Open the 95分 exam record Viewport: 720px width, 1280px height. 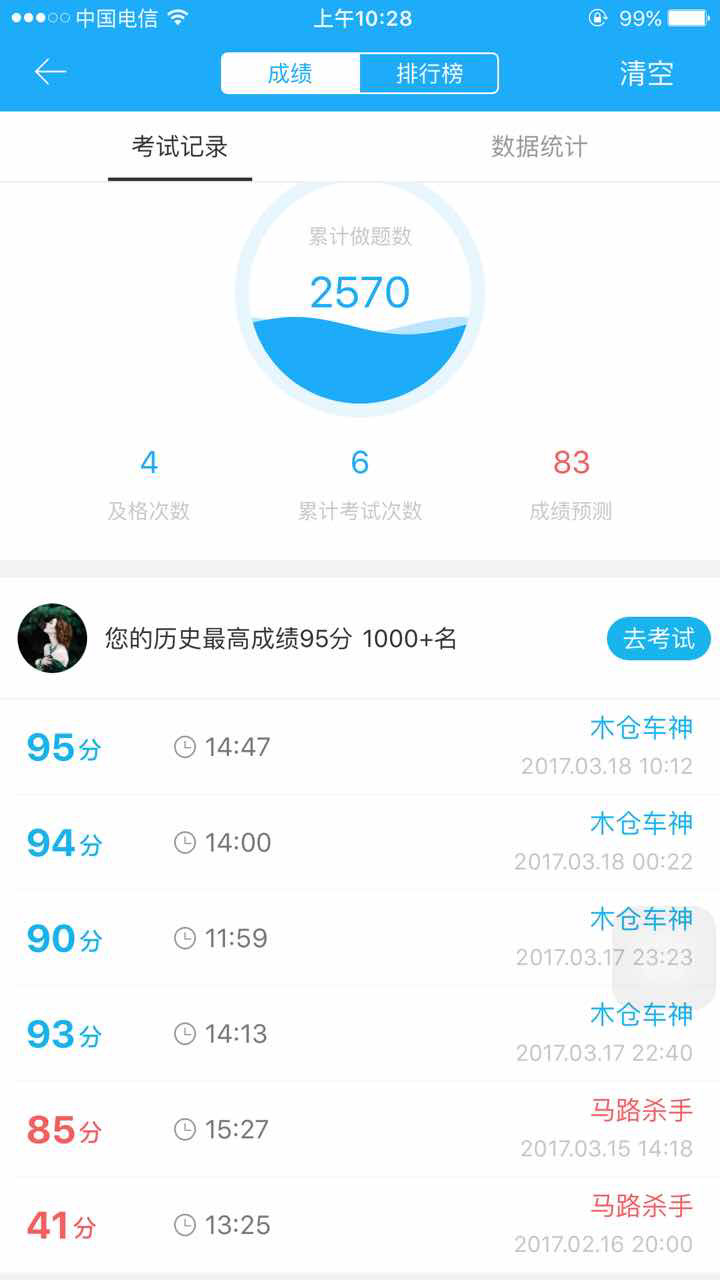pos(360,747)
